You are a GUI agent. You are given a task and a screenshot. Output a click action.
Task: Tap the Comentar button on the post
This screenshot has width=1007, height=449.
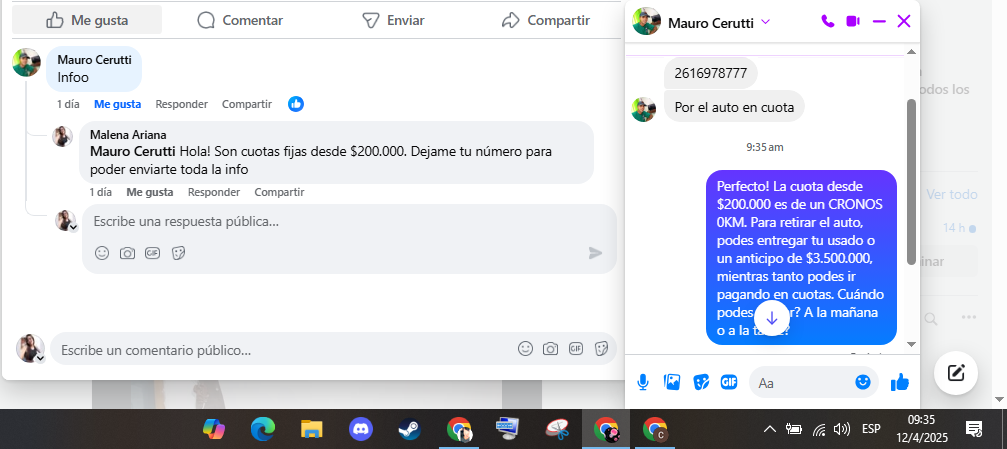coord(240,20)
